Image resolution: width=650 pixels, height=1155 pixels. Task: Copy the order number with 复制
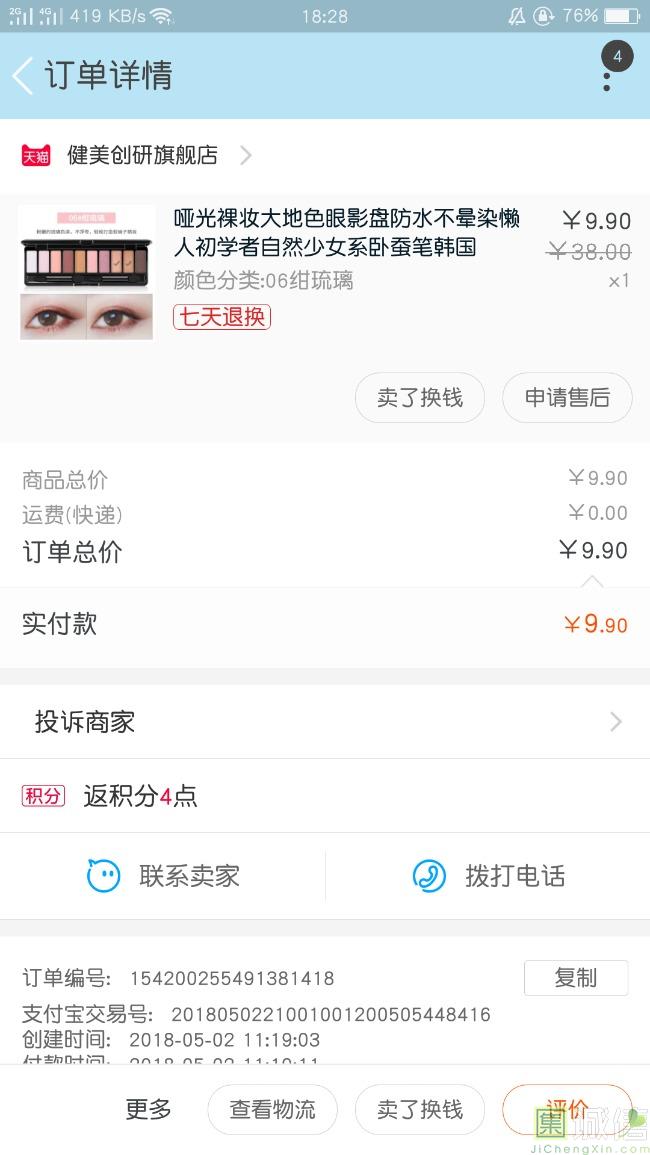576,978
